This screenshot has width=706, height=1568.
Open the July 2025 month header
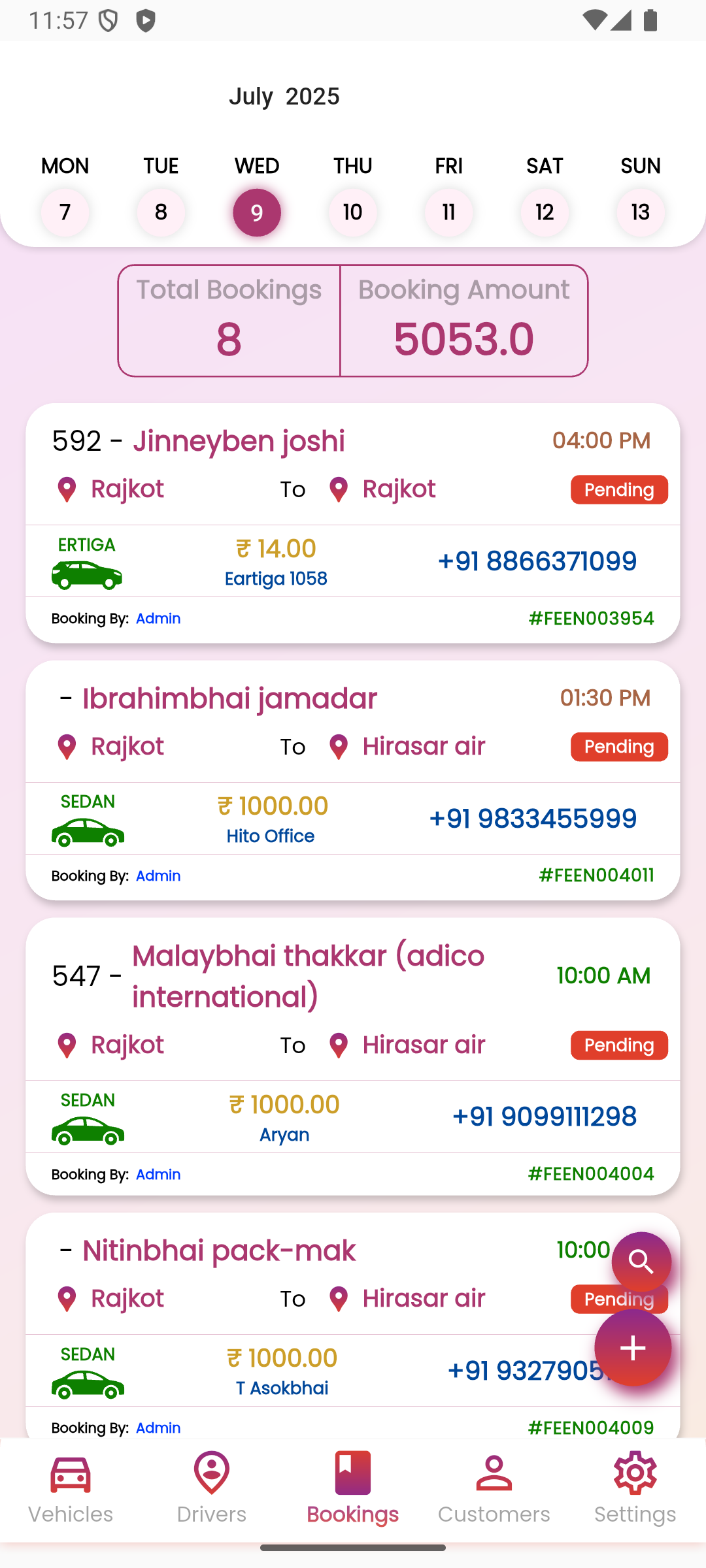pyautogui.click(x=284, y=97)
